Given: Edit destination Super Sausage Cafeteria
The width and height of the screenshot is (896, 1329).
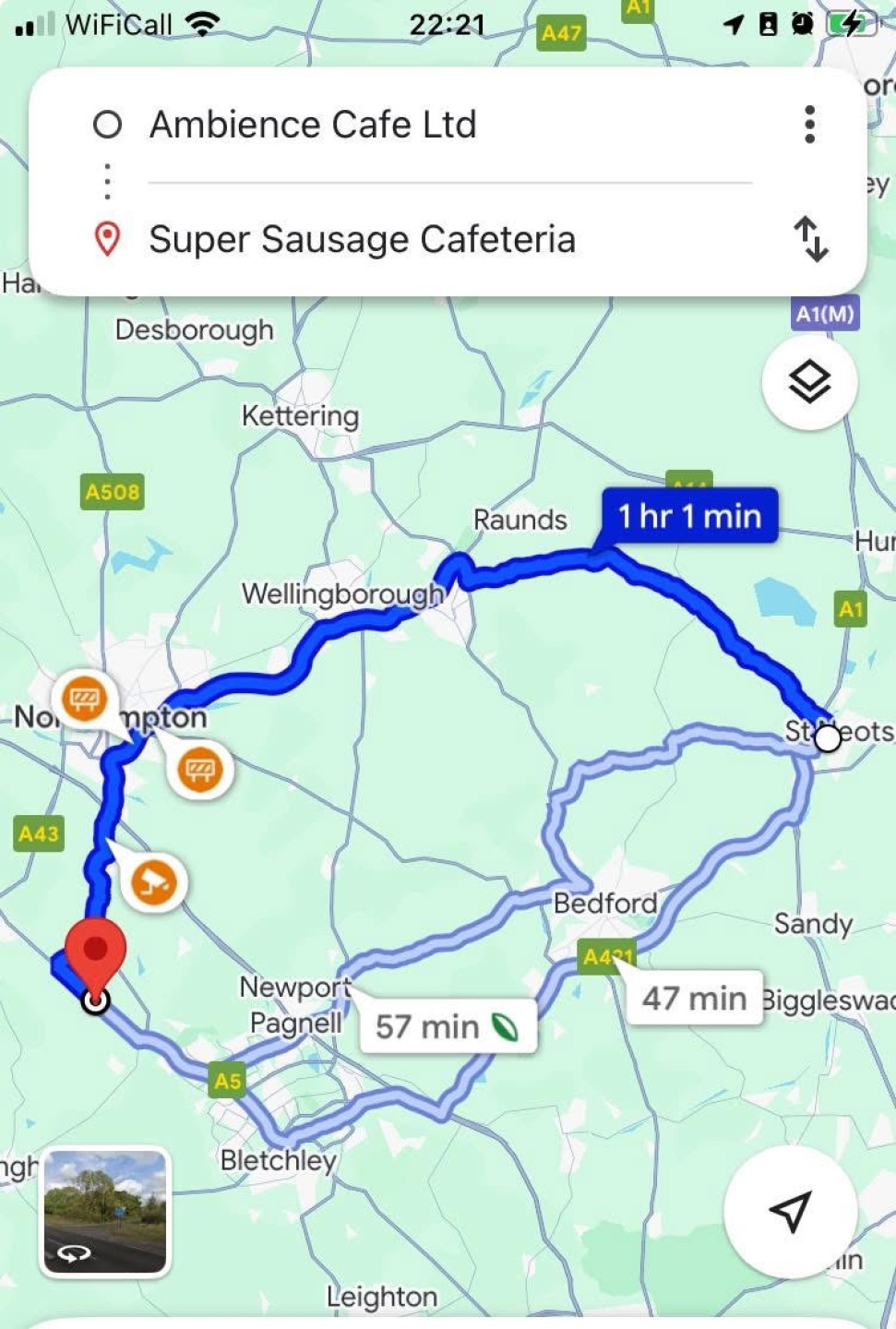Looking at the screenshot, I should (363, 239).
